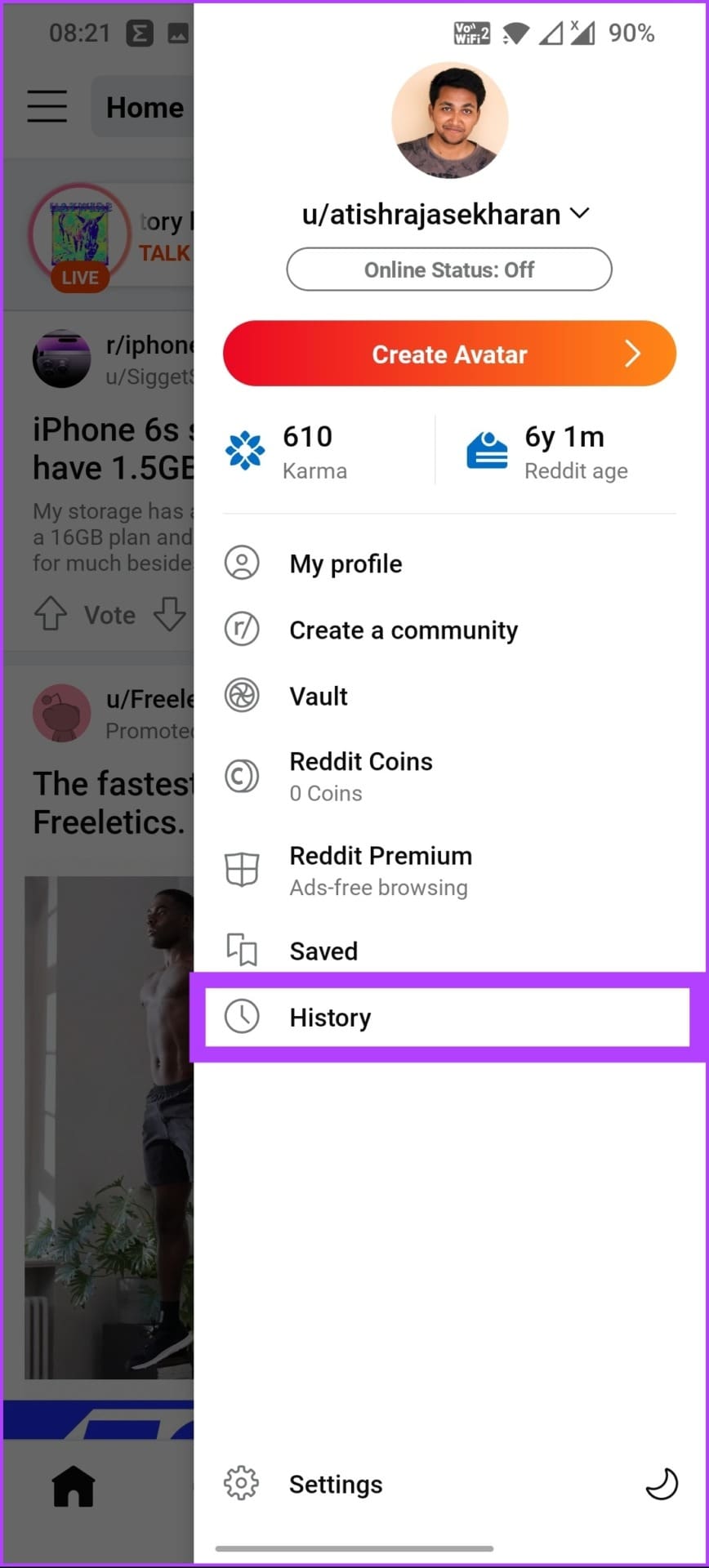This screenshot has height=1568, width=709.
Task: Open the Saved posts list
Action: pyautogui.click(x=447, y=951)
